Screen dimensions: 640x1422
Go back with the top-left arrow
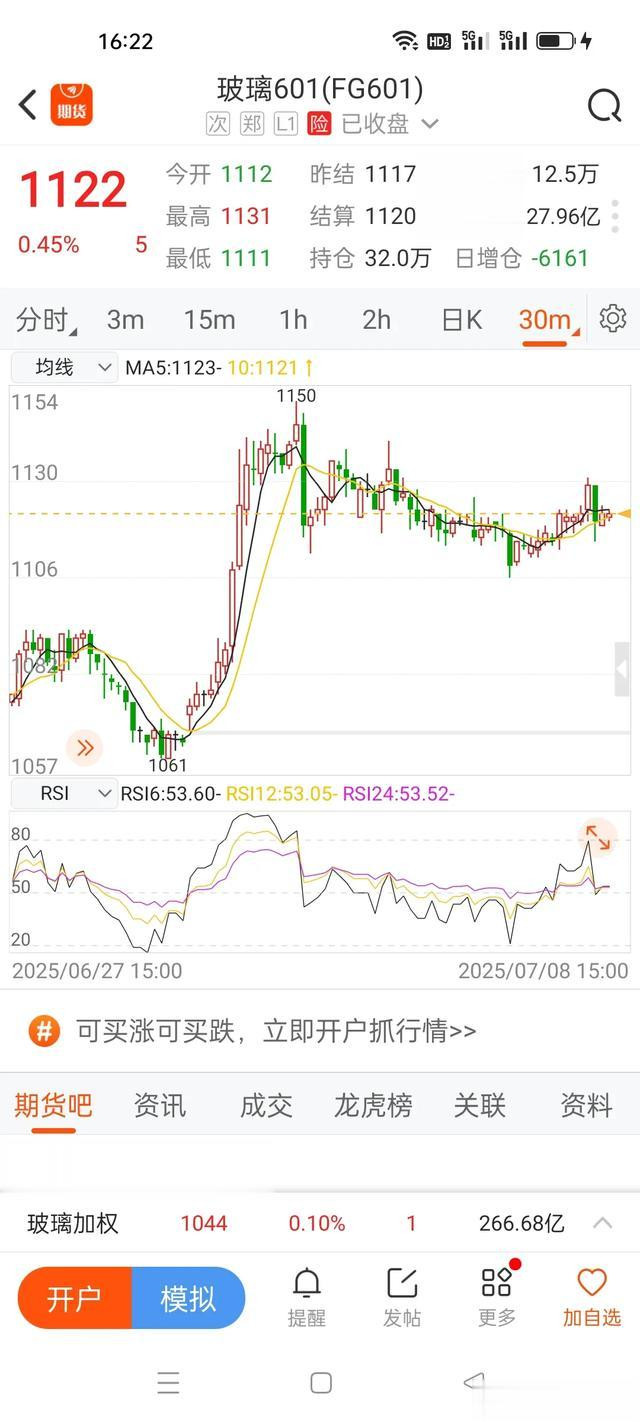[x=28, y=104]
